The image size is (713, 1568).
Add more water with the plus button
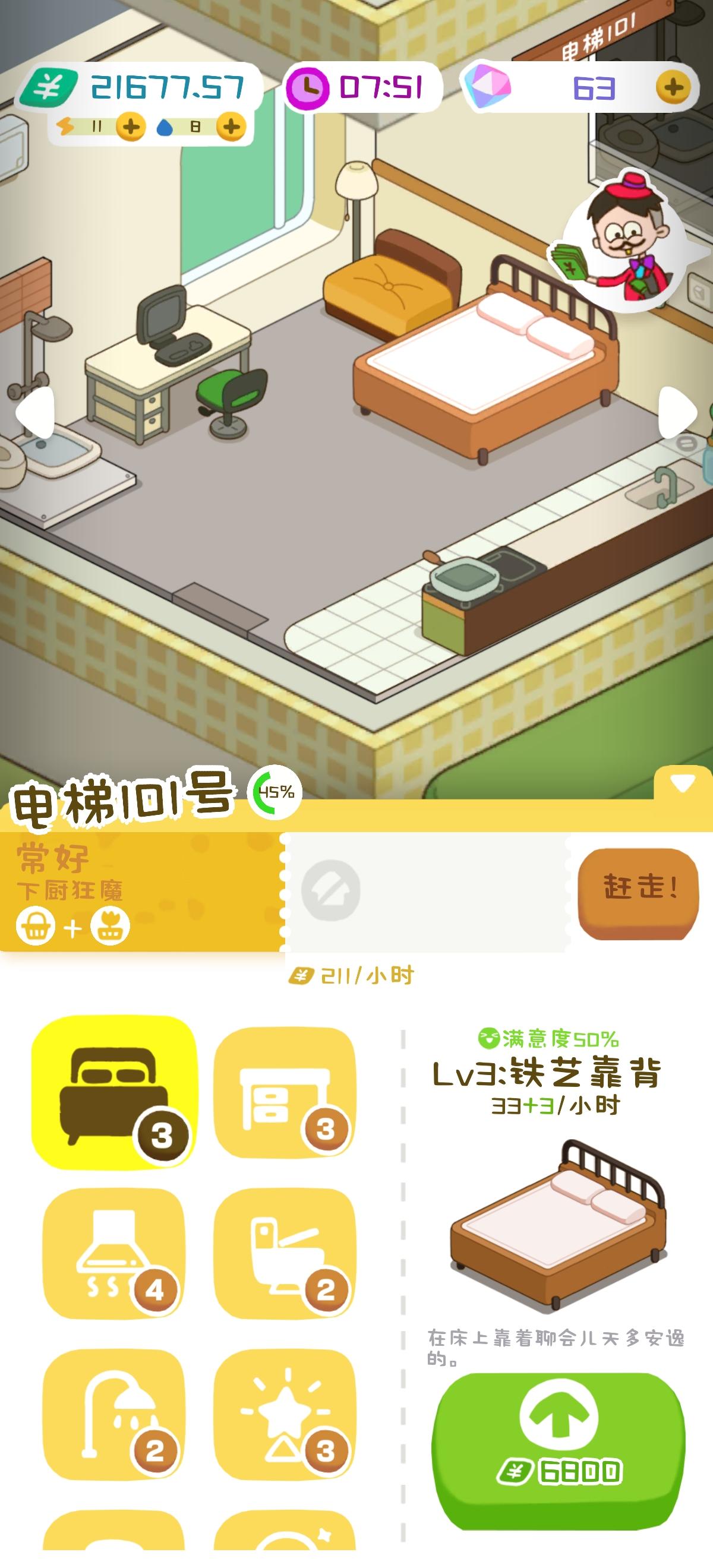tap(230, 127)
